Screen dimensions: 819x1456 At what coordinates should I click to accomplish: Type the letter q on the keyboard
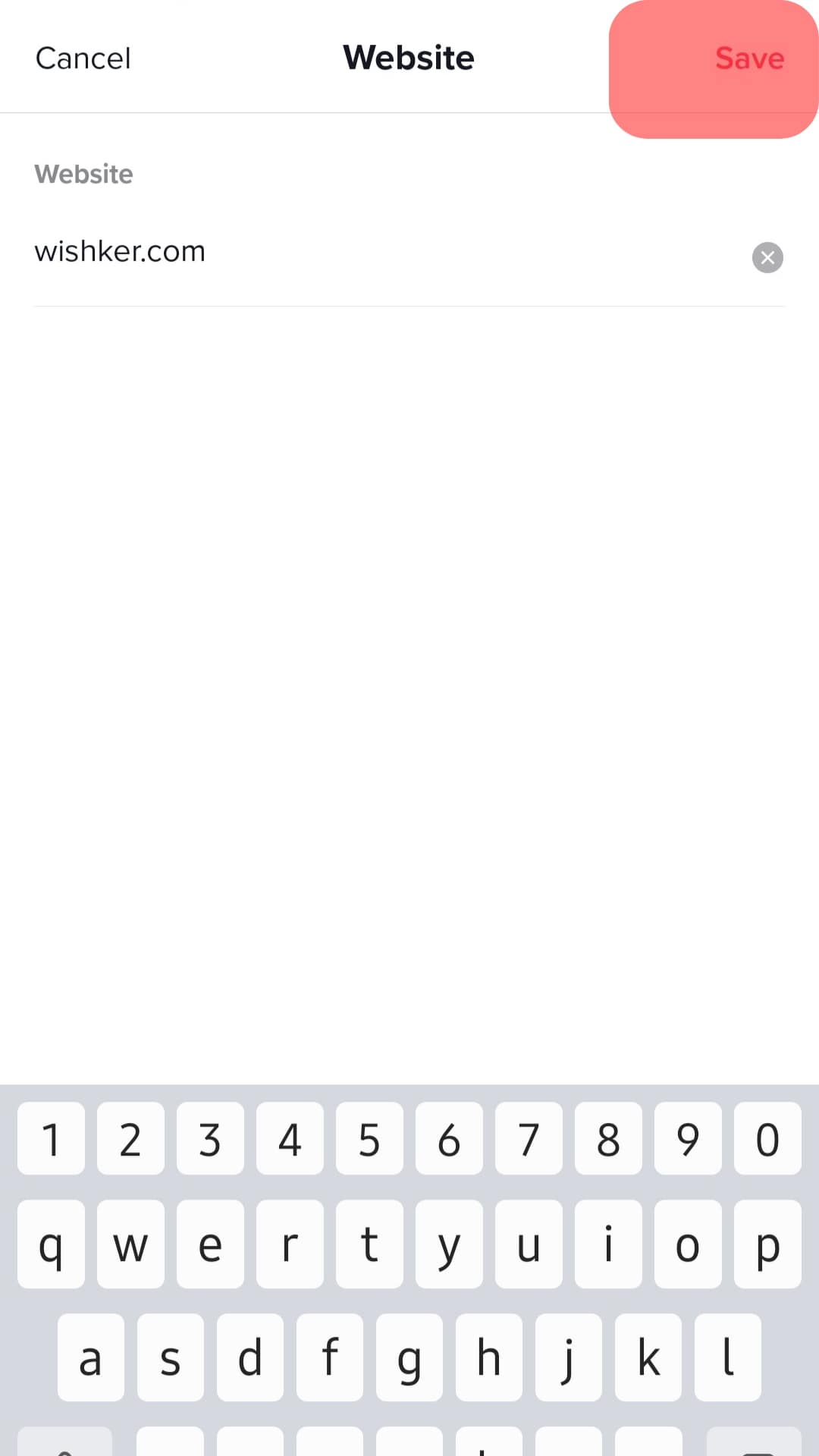pos(51,1244)
